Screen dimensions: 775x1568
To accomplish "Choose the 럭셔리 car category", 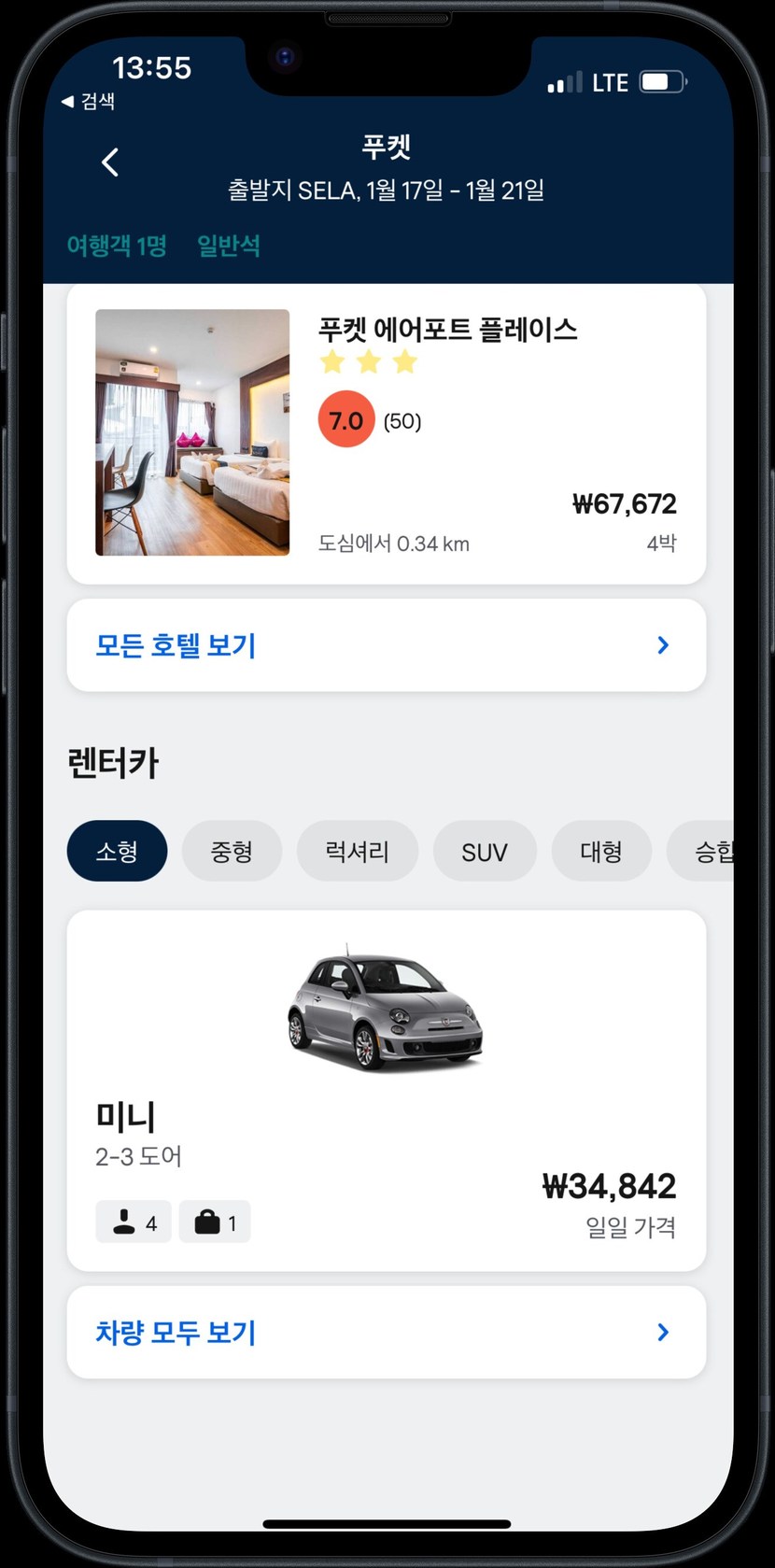I will 357,851.
